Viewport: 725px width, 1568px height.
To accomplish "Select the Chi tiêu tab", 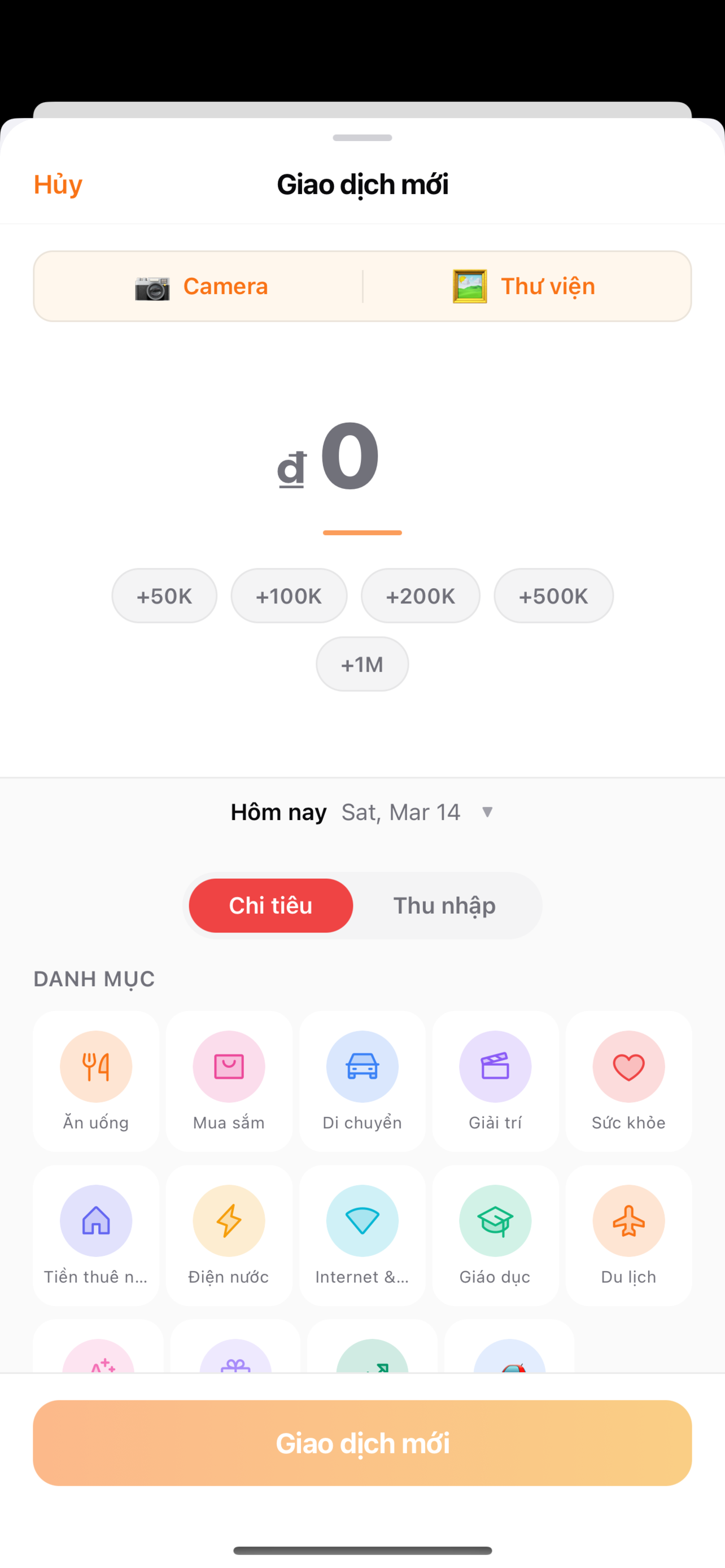I will pos(270,905).
